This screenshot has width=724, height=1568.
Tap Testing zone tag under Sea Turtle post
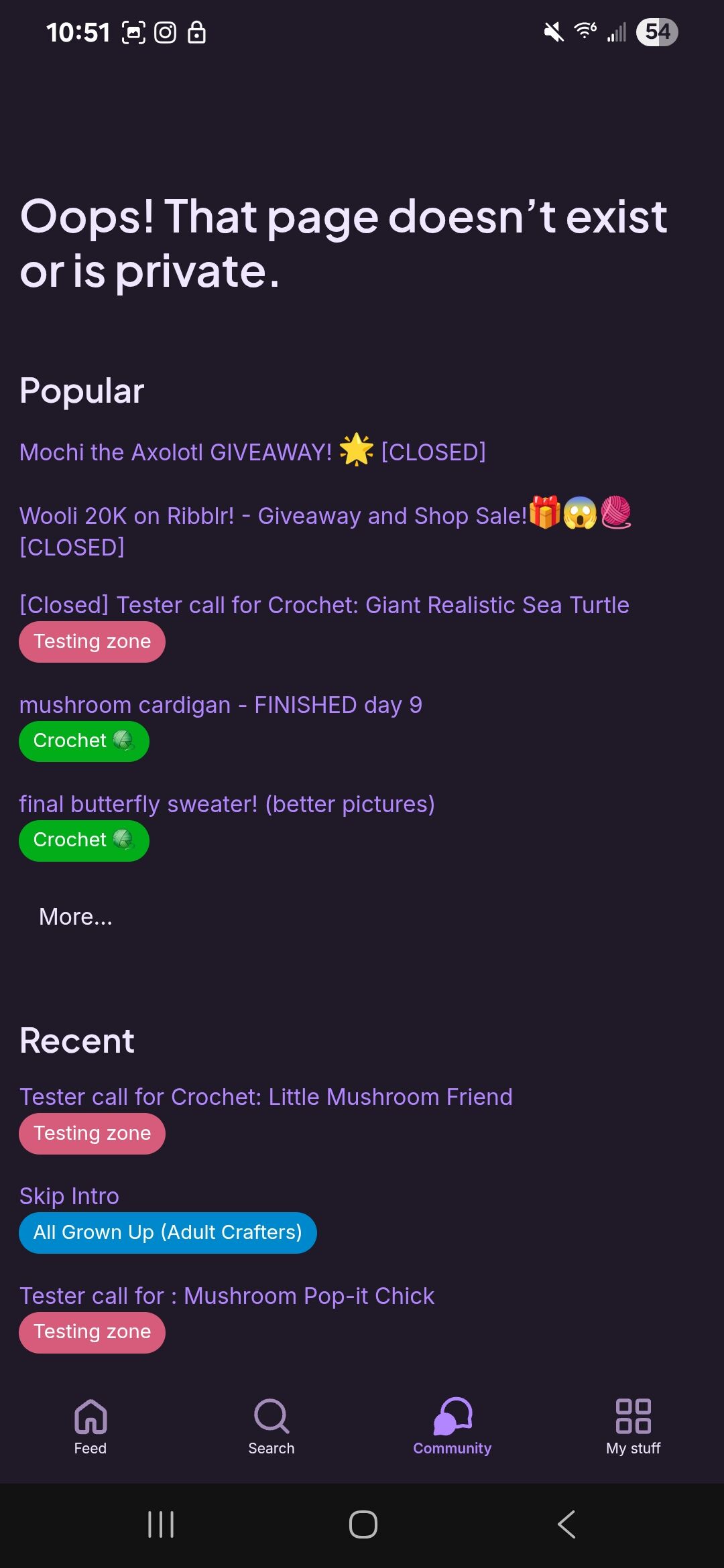tap(92, 642)
